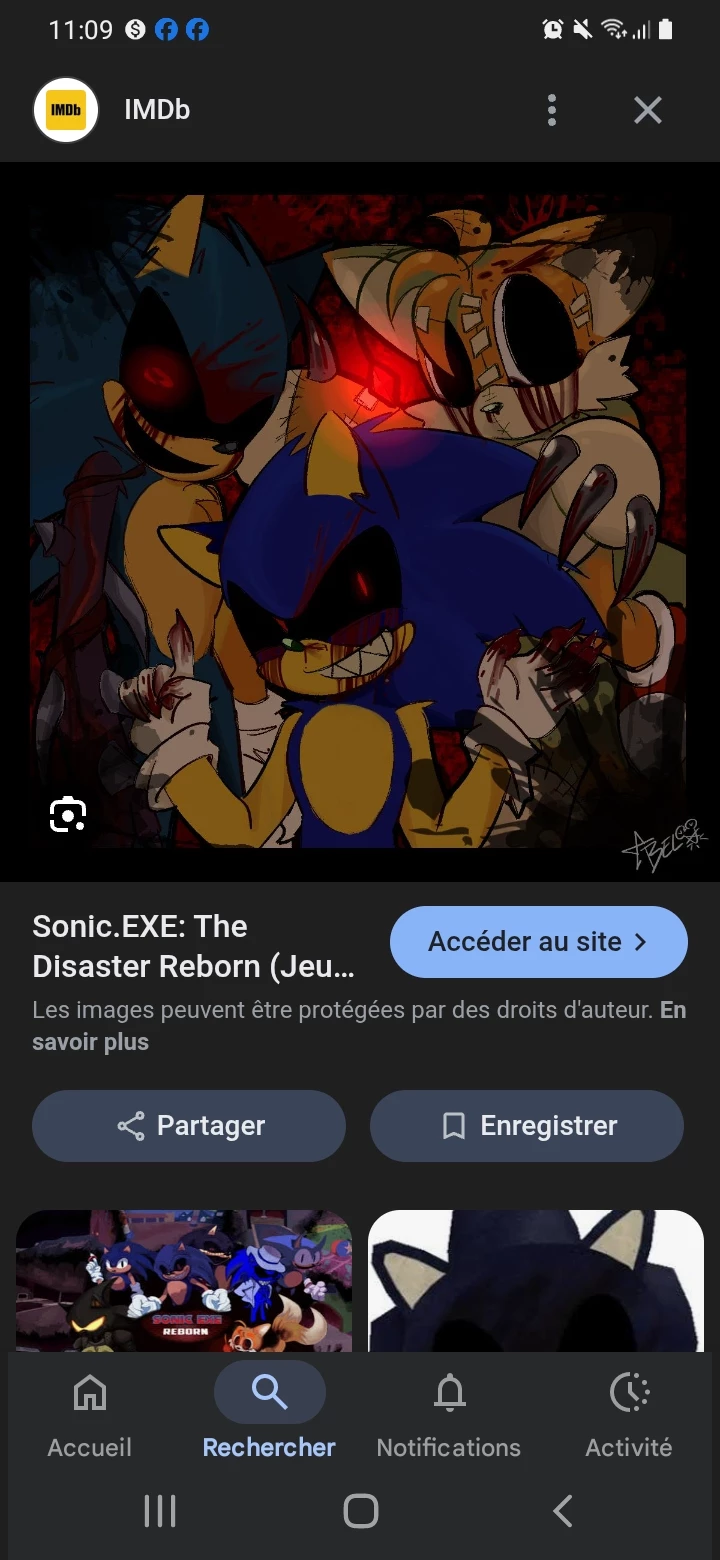Go to the Accueil tab

click(x=90, y=1414)
